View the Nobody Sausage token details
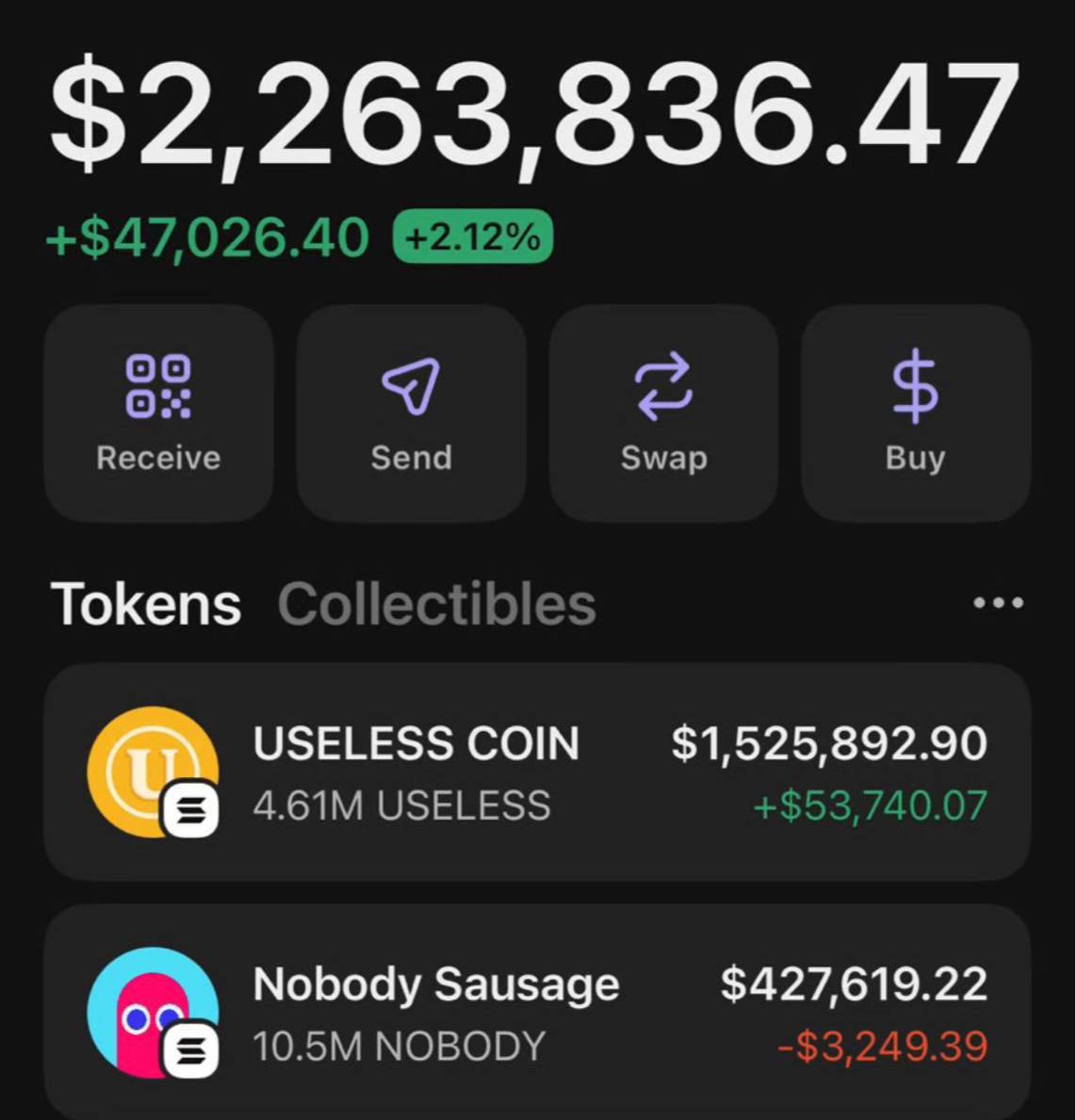 (x=537, y=1012)
